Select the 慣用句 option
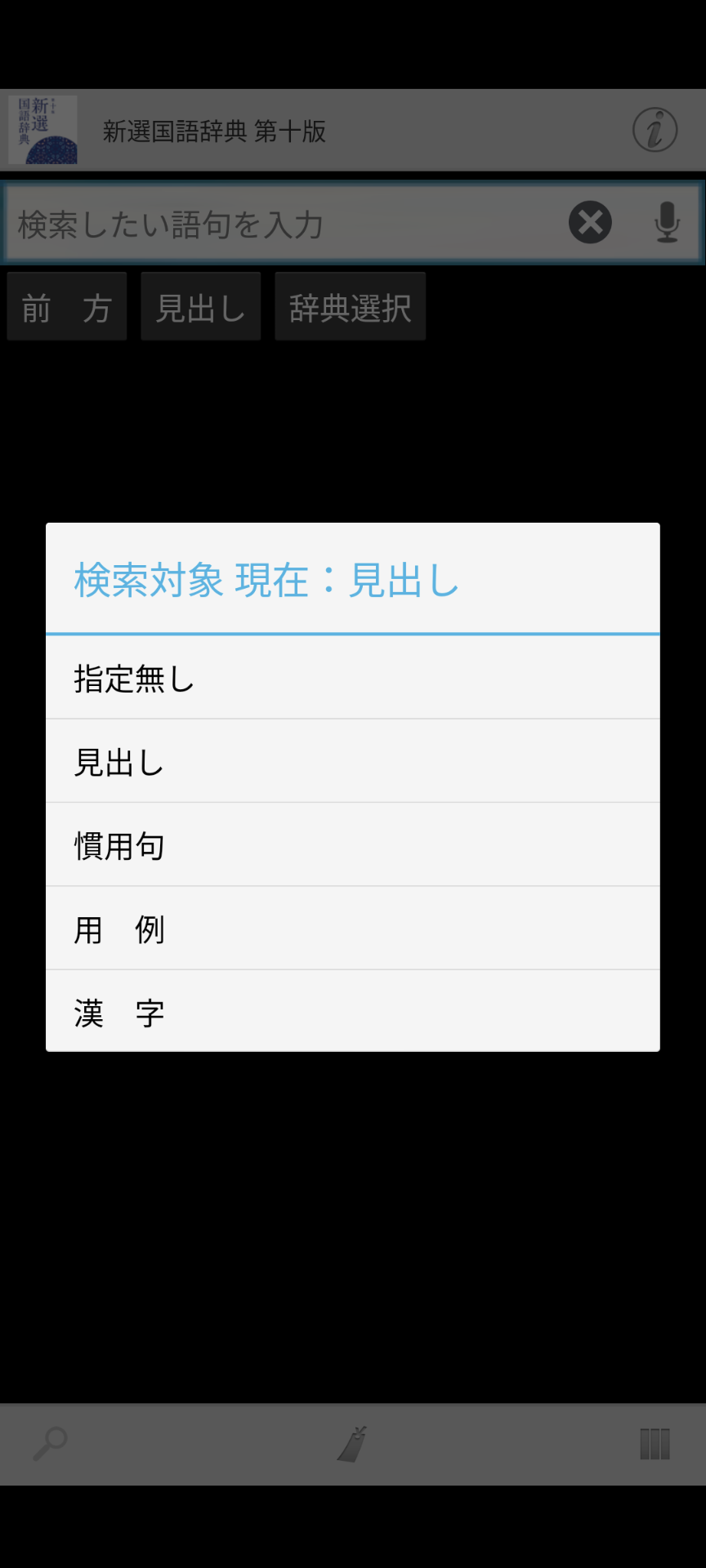This screenshot has height=1568, width=706. pos(352,844)
